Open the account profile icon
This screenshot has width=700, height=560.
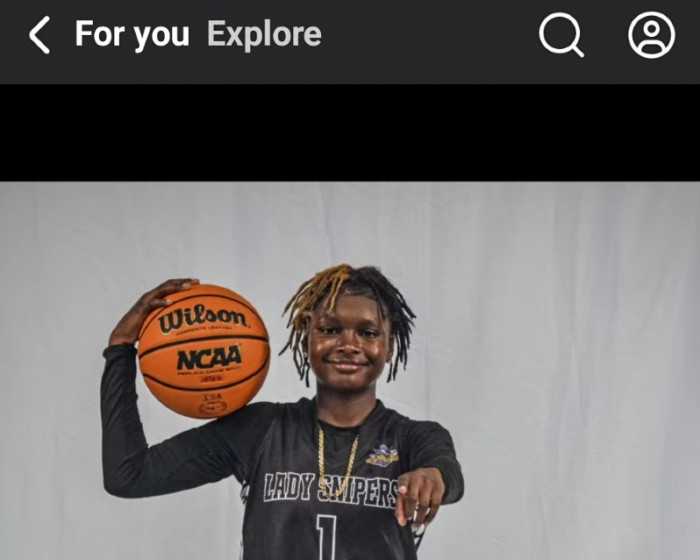(x=651, y=35)
